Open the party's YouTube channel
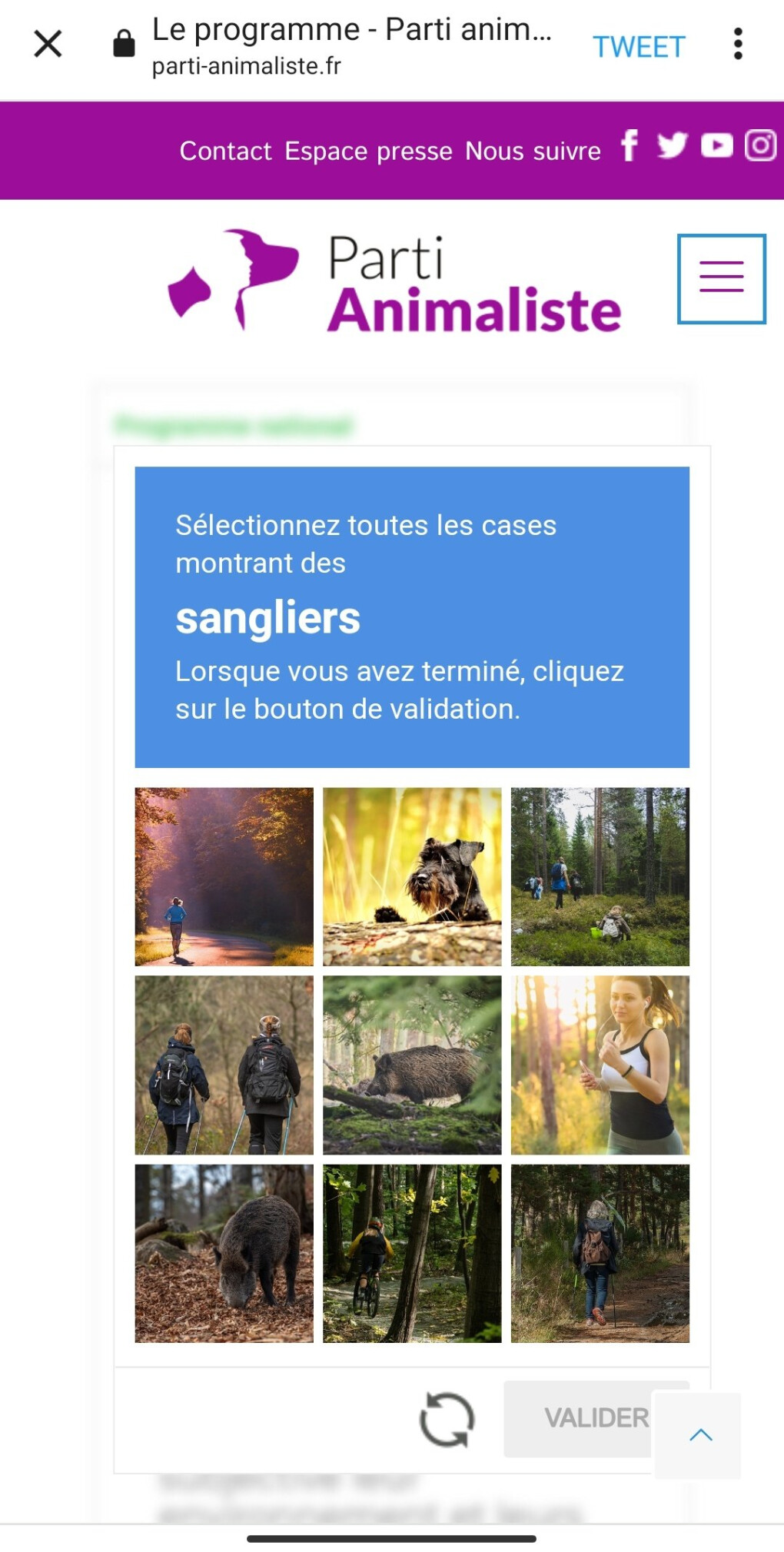784x1552 pixels. (716, 145)
